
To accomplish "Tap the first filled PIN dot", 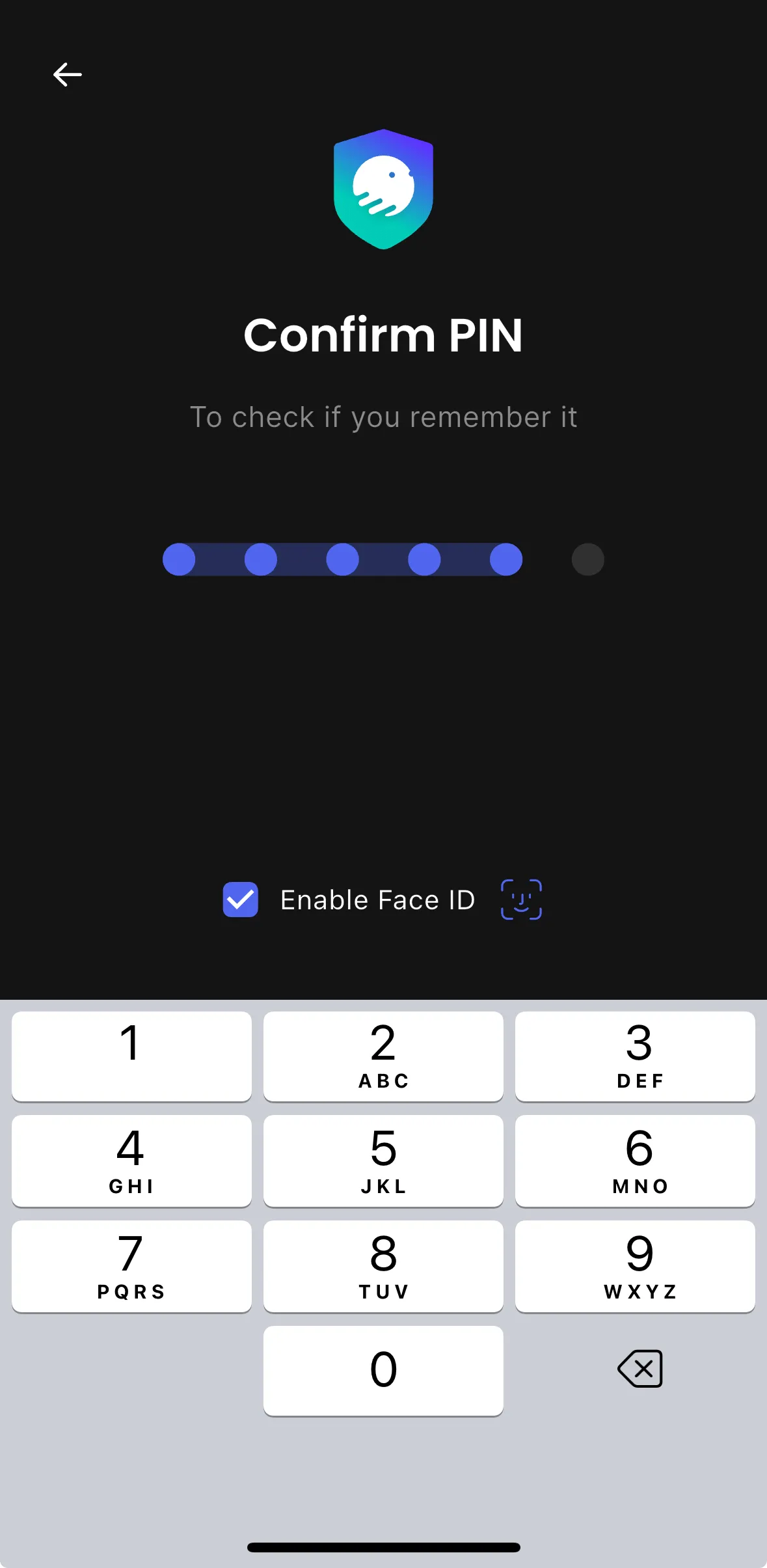I will point(179,558).
